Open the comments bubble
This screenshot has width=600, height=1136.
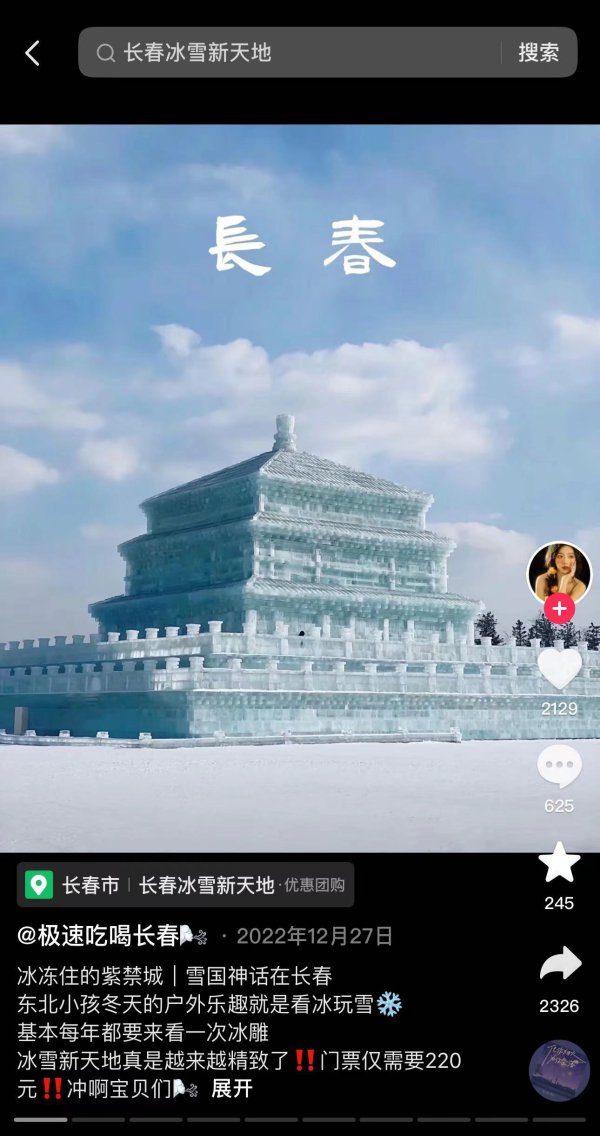click(x=559, y=767)
